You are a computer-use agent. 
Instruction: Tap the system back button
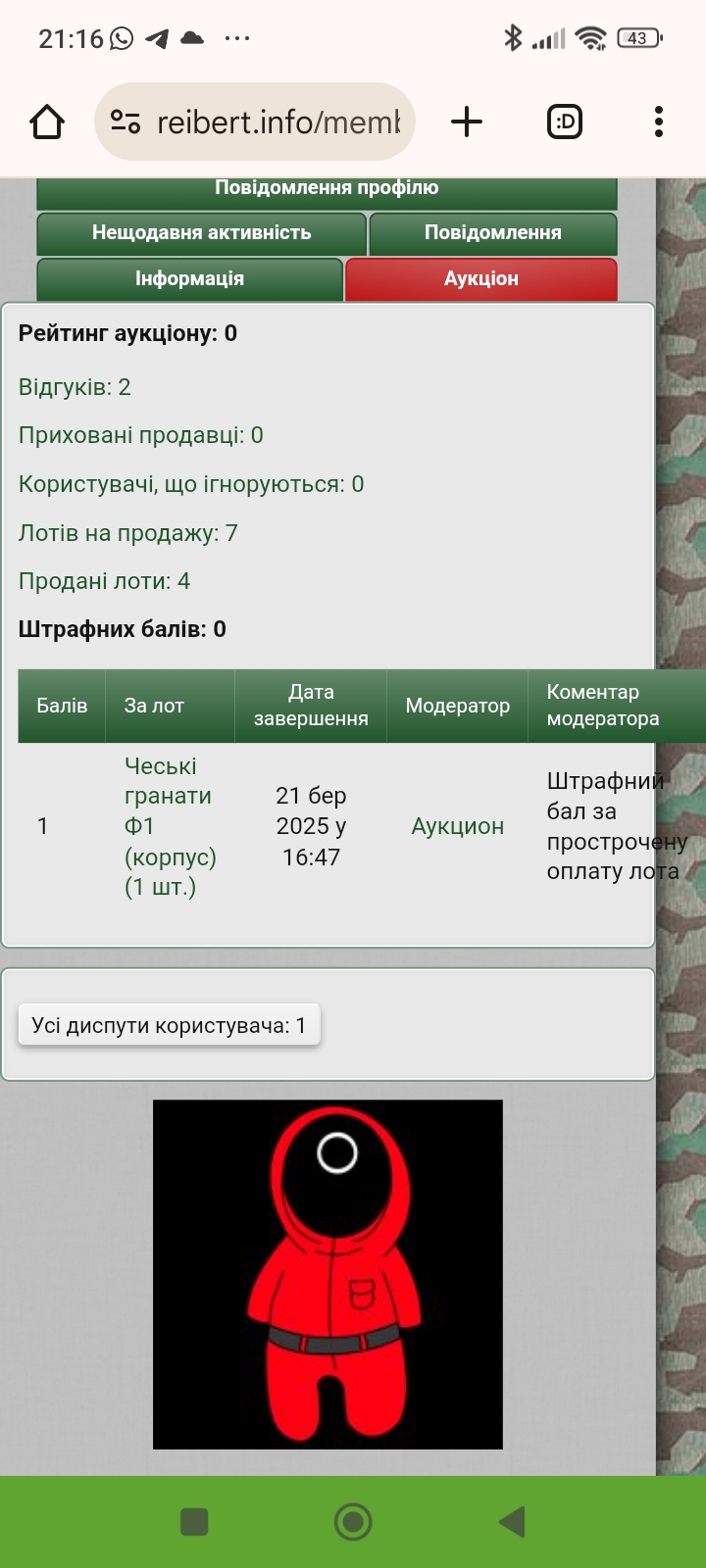[x=512, y=1522]
